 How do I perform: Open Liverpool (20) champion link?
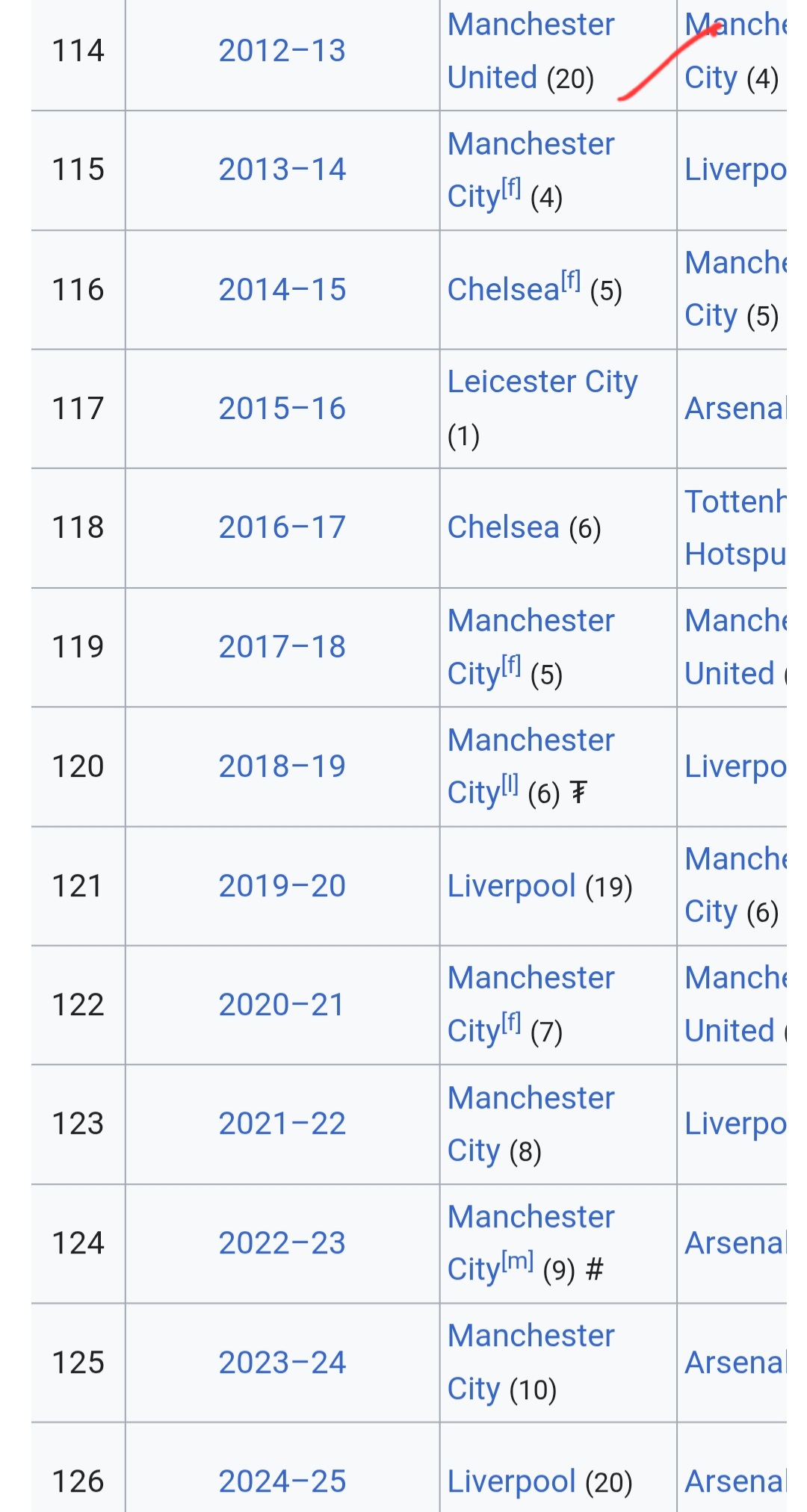point(511,1481)
